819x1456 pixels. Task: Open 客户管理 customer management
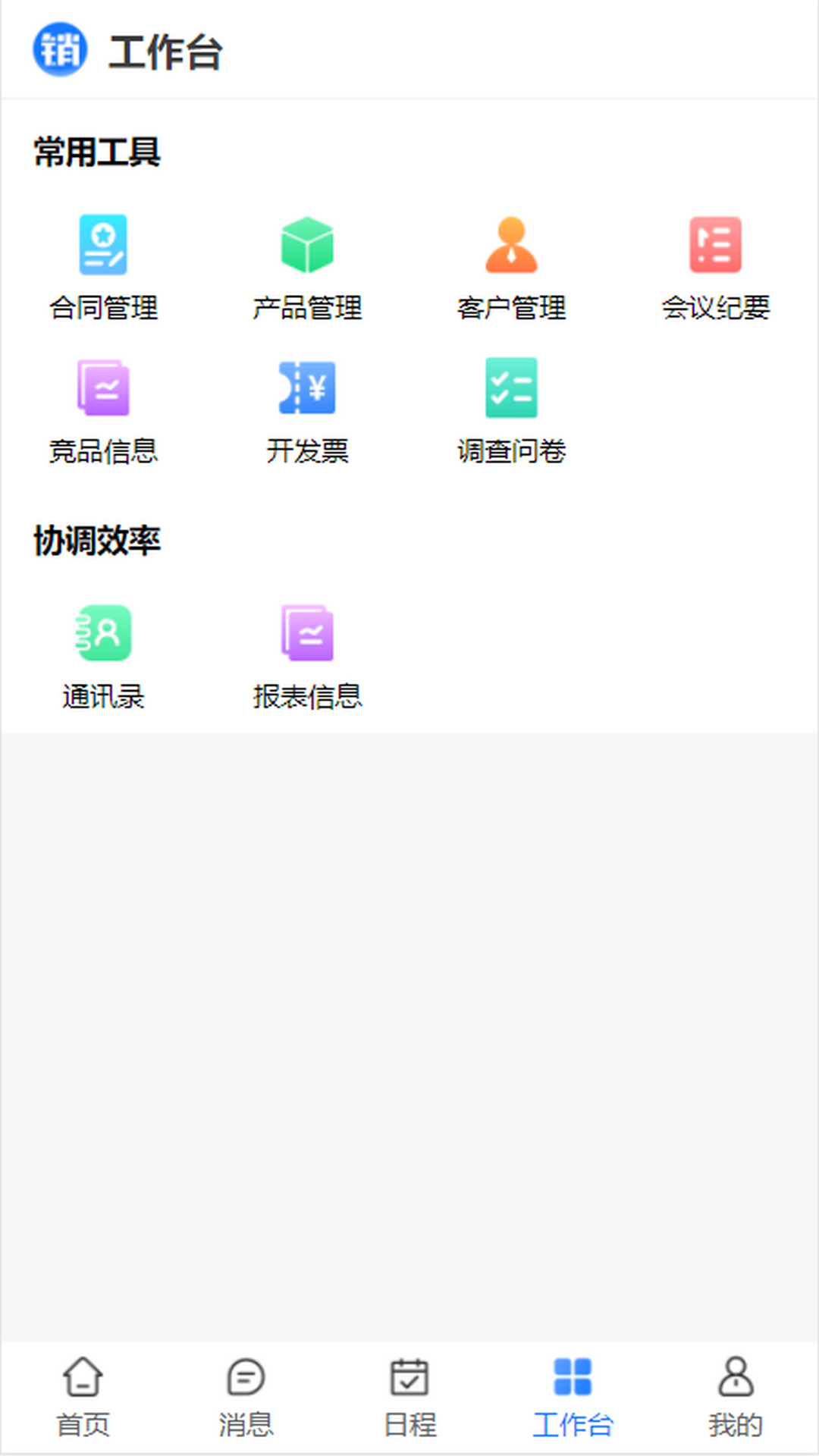(x=511, y=267)
